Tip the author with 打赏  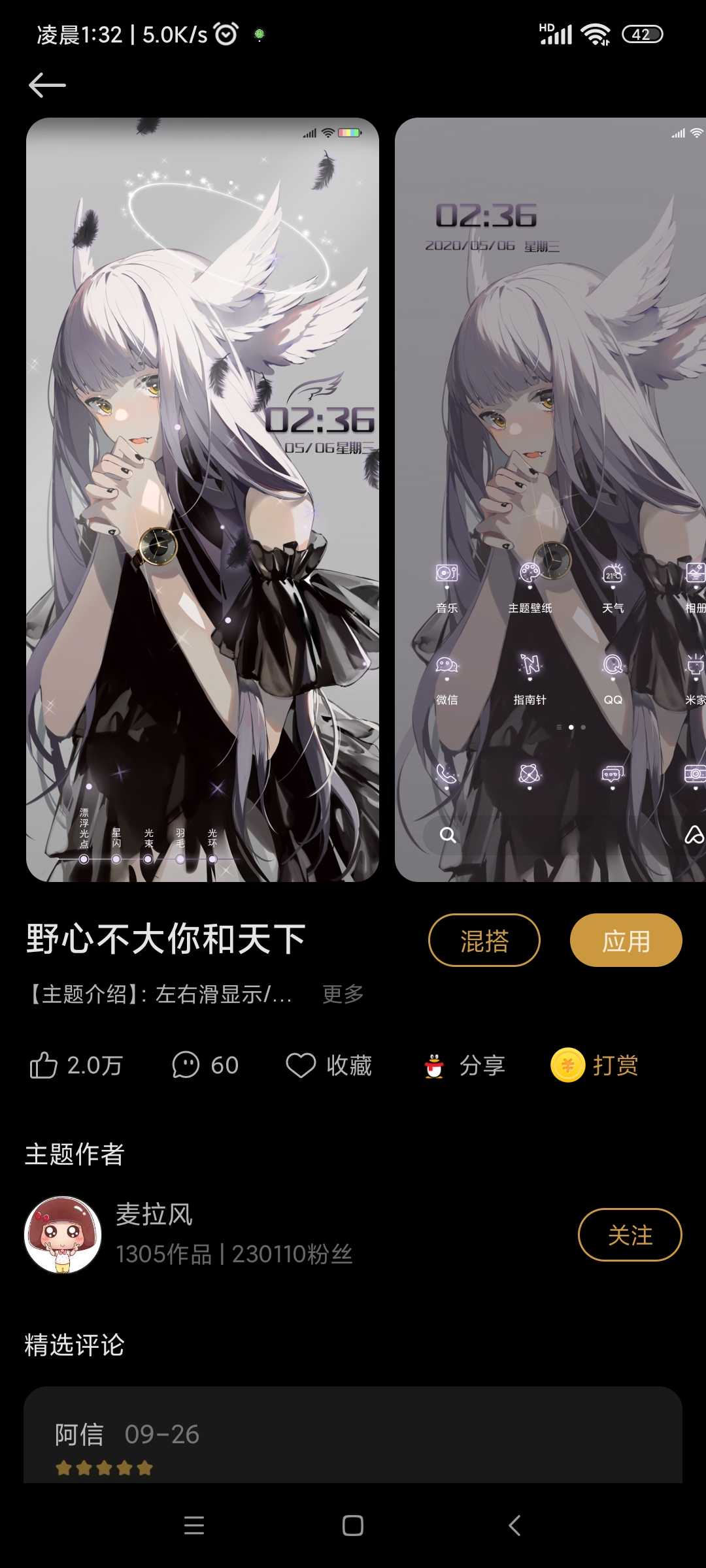[595, 1065]
